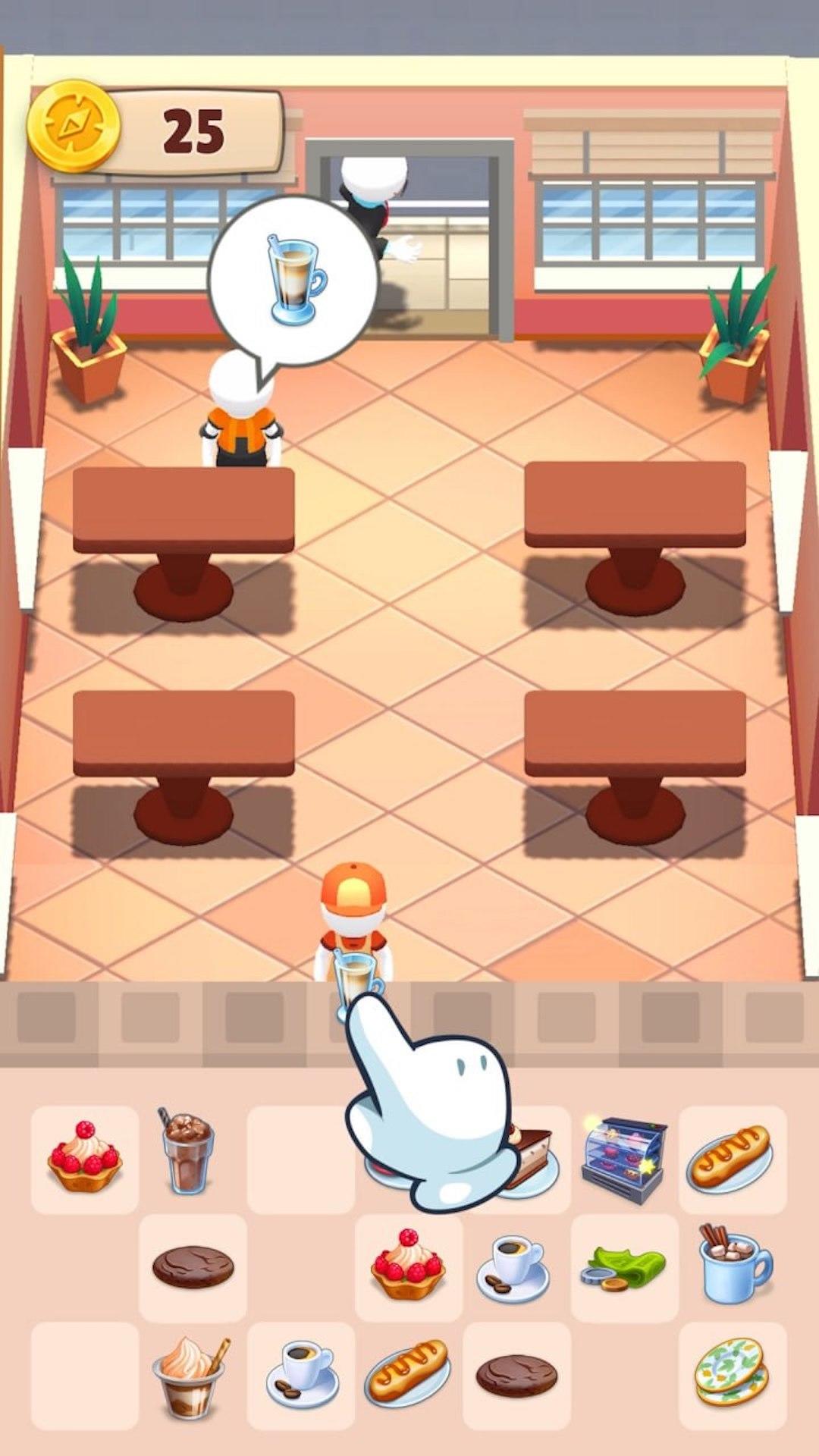Tap the customer's latte order bubble

(x=293, y=280)
